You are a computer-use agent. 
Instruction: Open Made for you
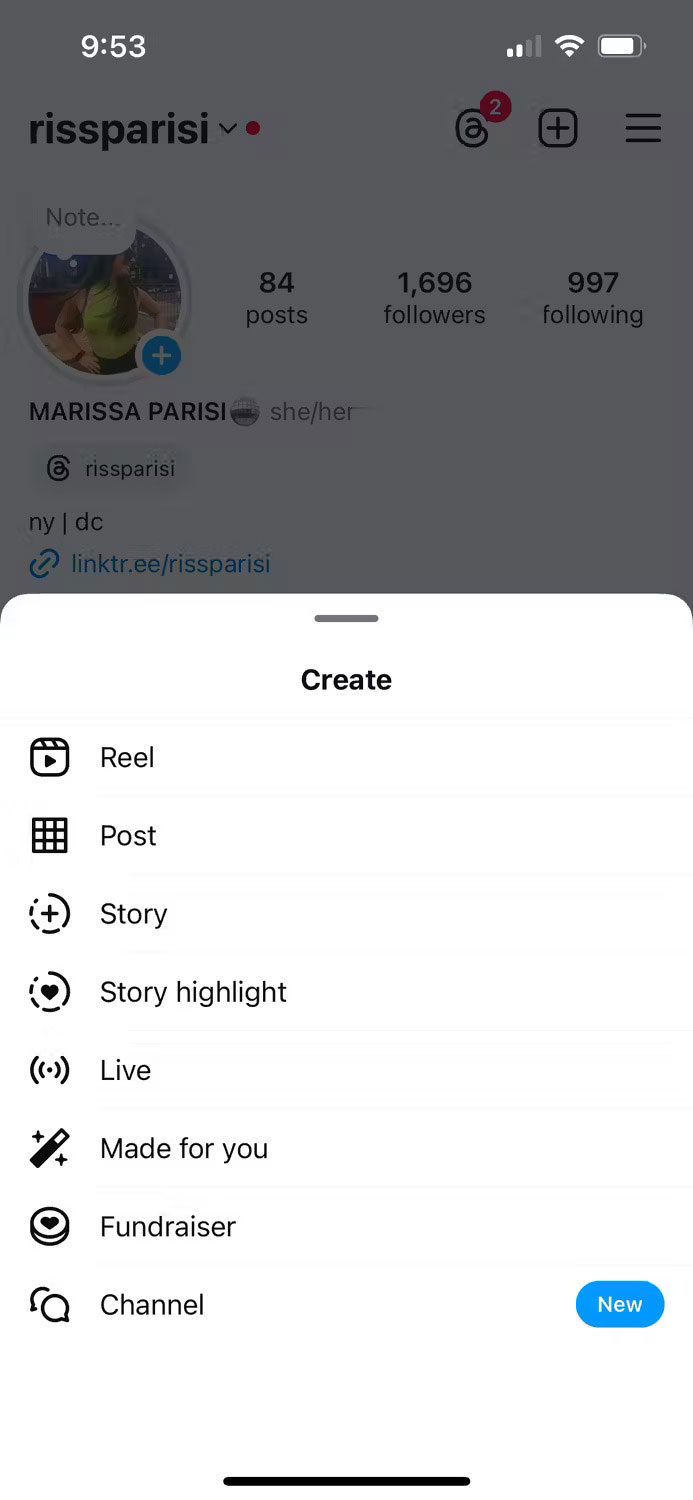(184, 1148)
